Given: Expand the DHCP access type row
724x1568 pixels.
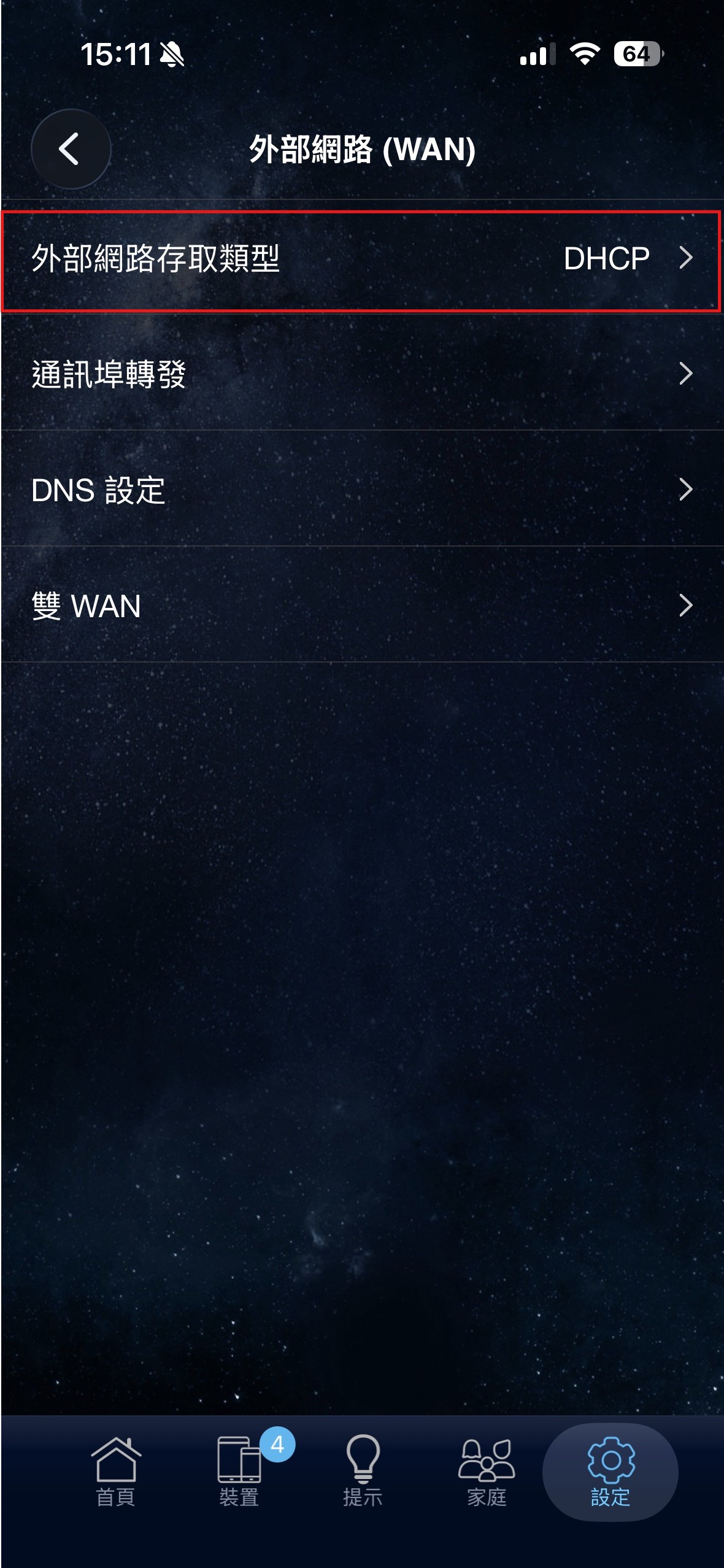Looking at the screenshot, I should click(362, 259).
